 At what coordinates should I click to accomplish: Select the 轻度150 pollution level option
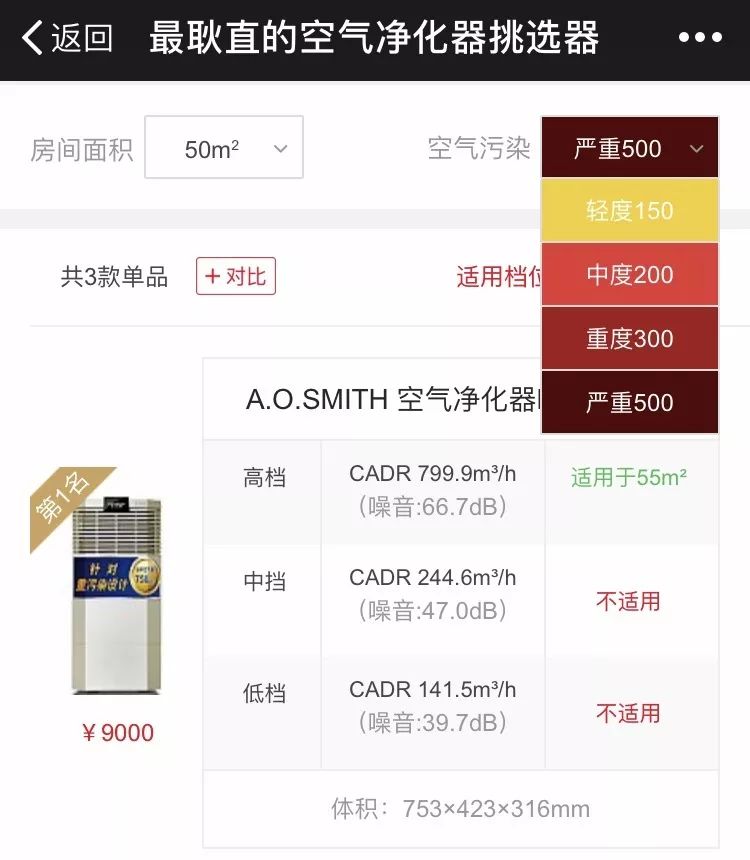tap(629, 211)
